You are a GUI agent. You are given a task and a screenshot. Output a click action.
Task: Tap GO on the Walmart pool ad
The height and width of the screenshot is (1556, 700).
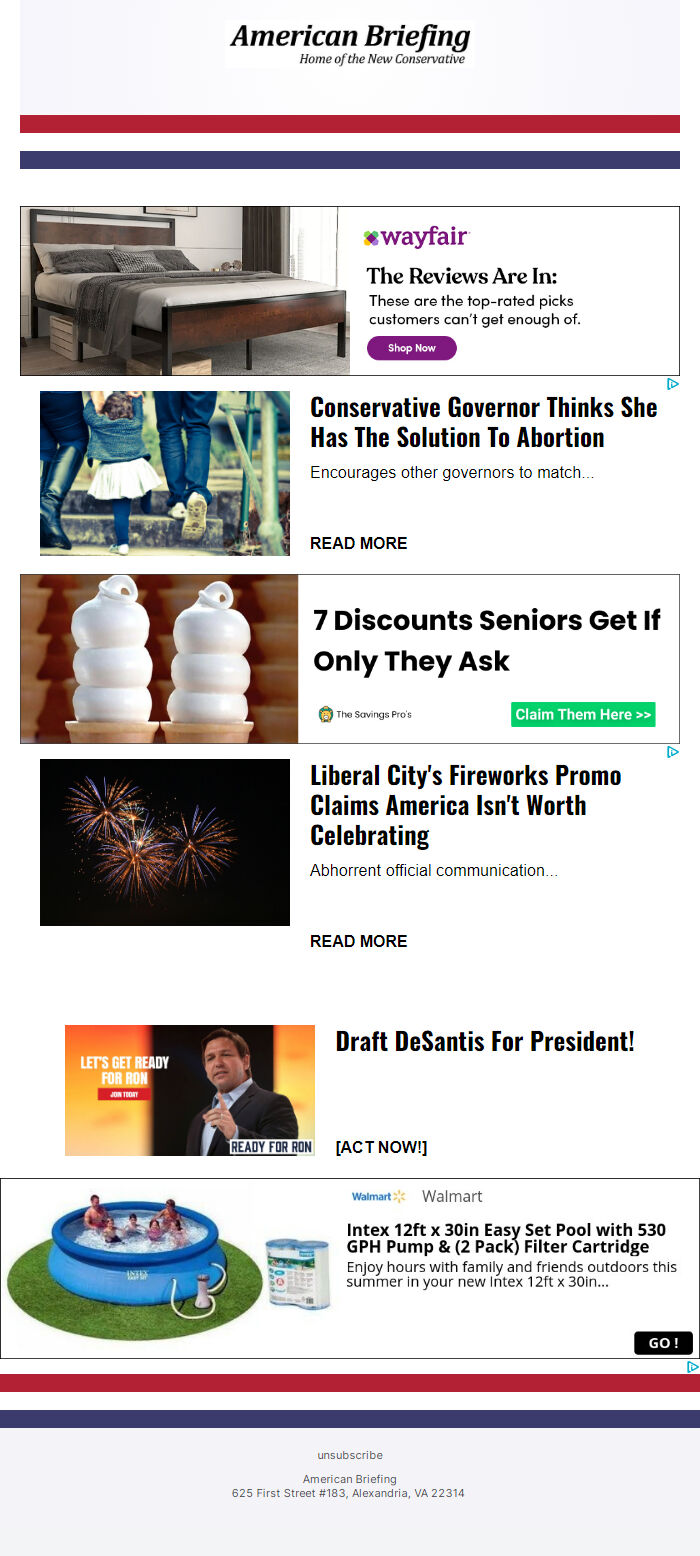coord(663,1343)
